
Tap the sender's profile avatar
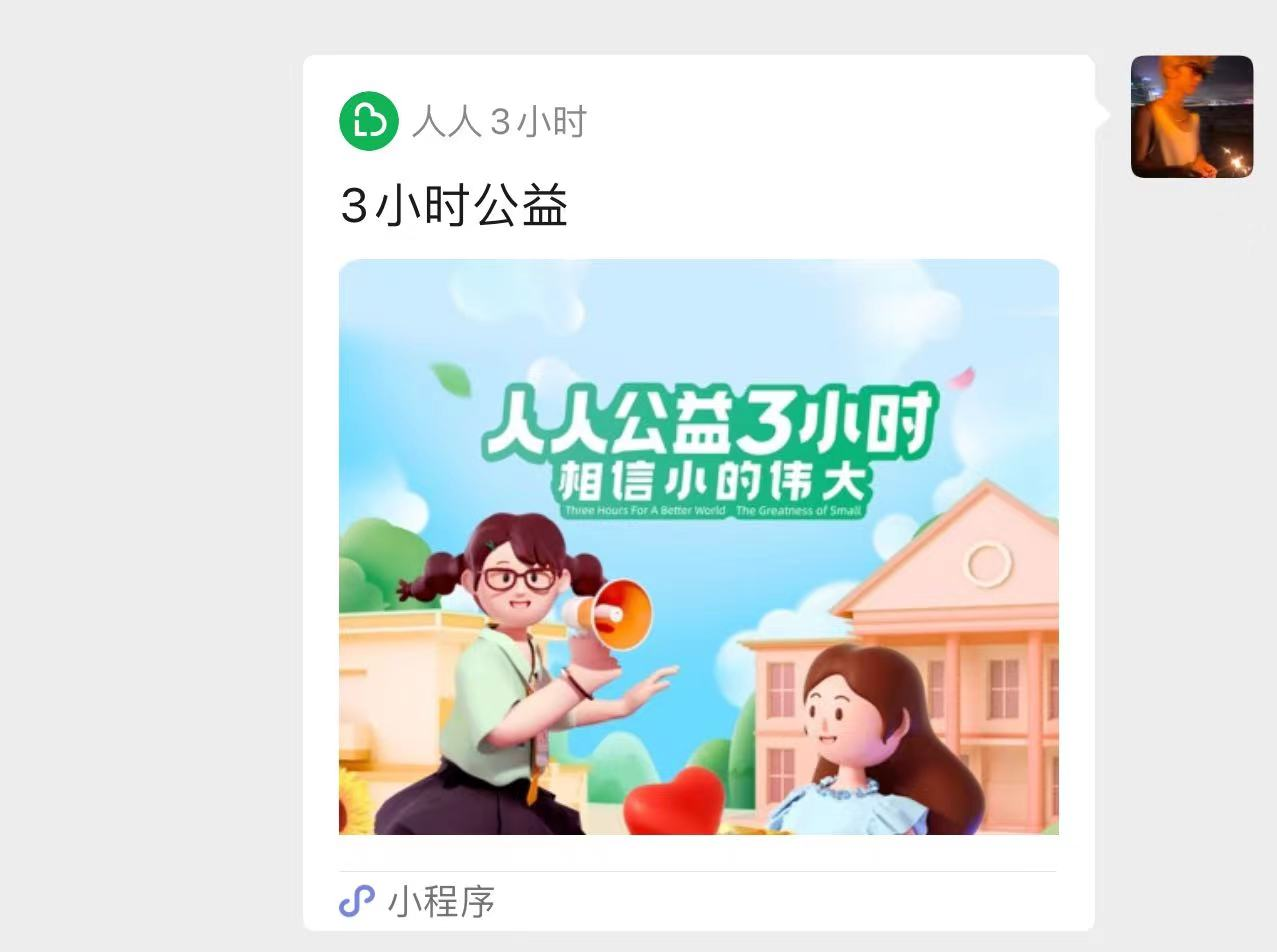pyautogui.click(x=1191, y=117)
